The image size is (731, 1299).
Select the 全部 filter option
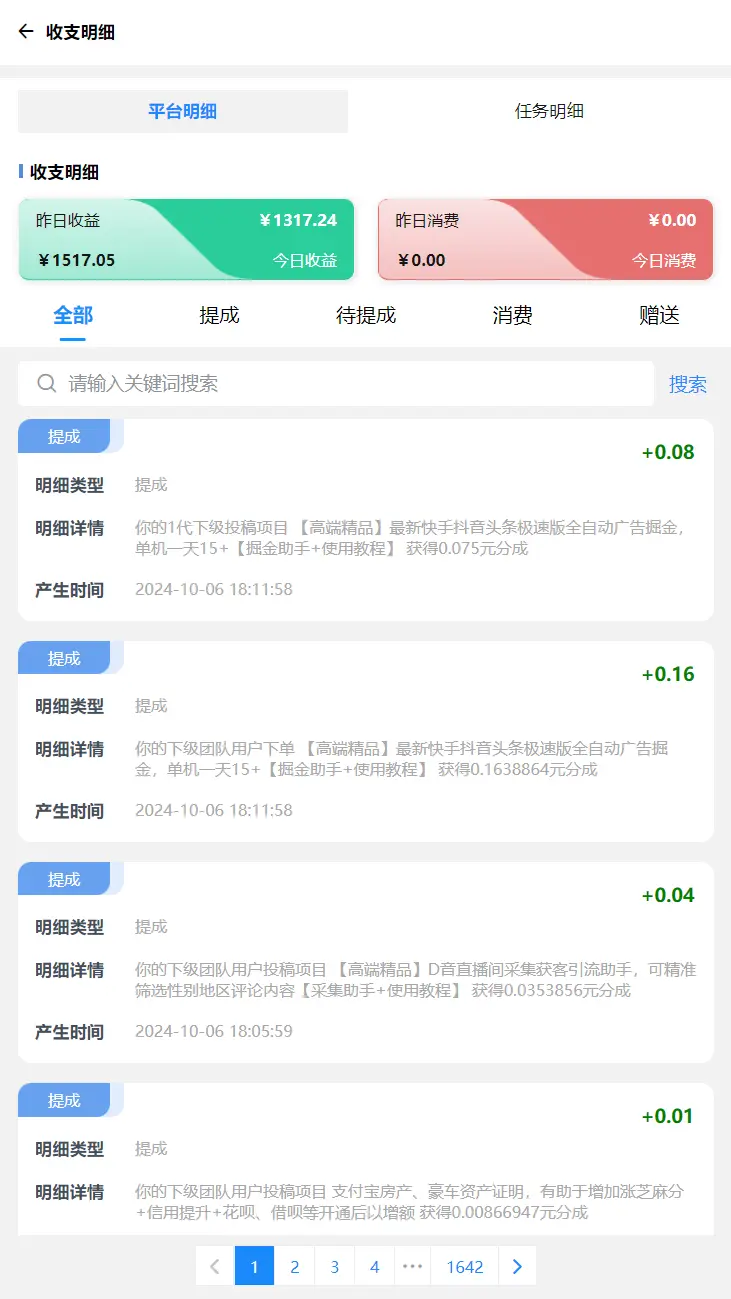(71, 315)
